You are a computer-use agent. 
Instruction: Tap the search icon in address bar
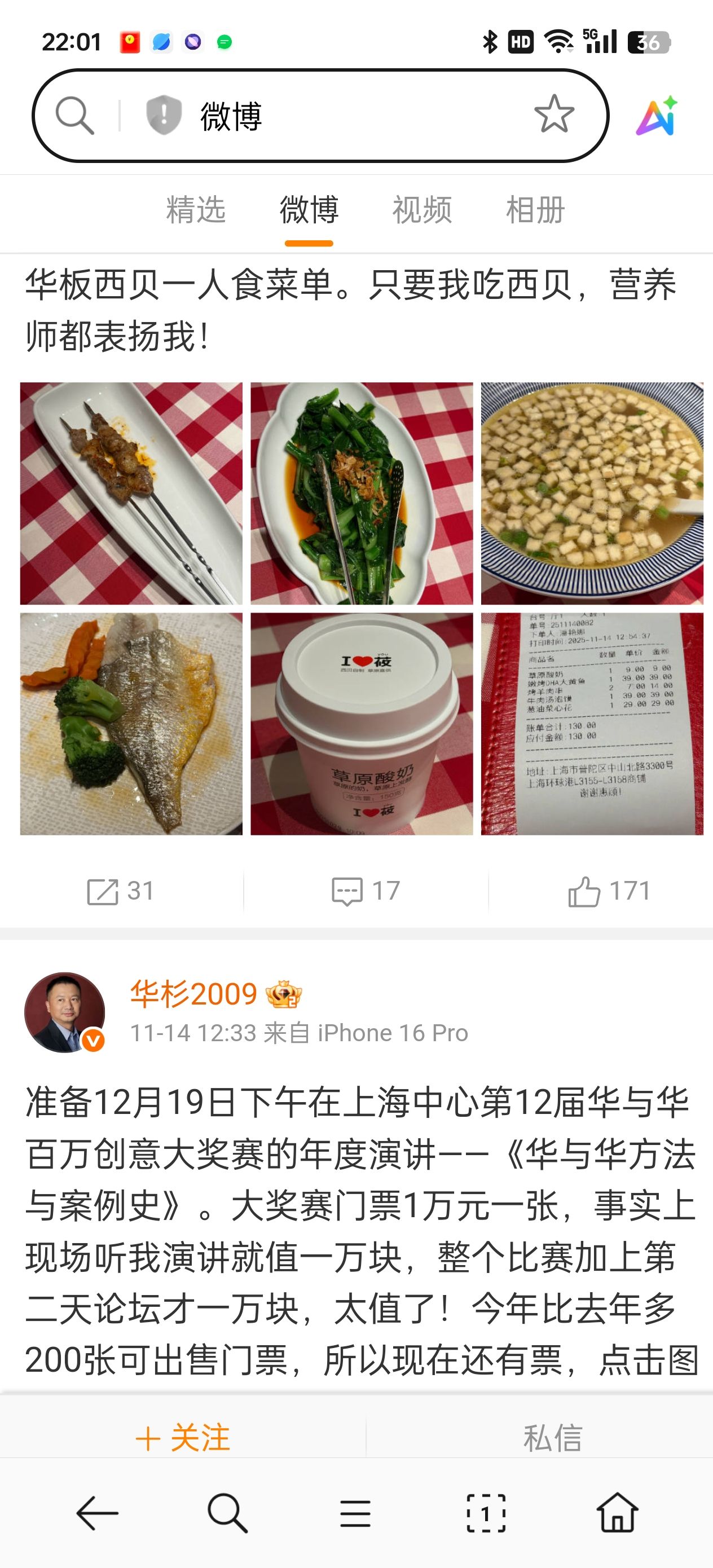click(74, 115)
